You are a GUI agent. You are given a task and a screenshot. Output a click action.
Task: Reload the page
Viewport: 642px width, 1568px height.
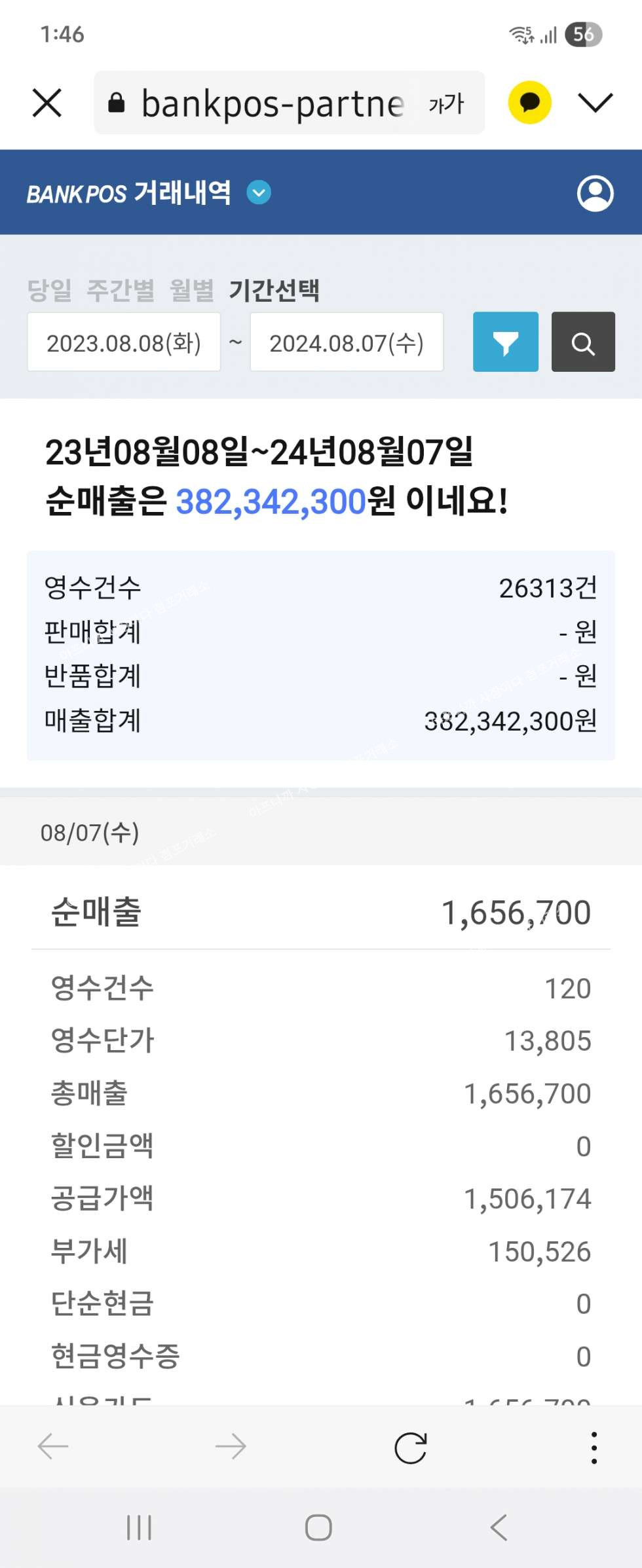pyautogui.click(x=411, y=1447)
